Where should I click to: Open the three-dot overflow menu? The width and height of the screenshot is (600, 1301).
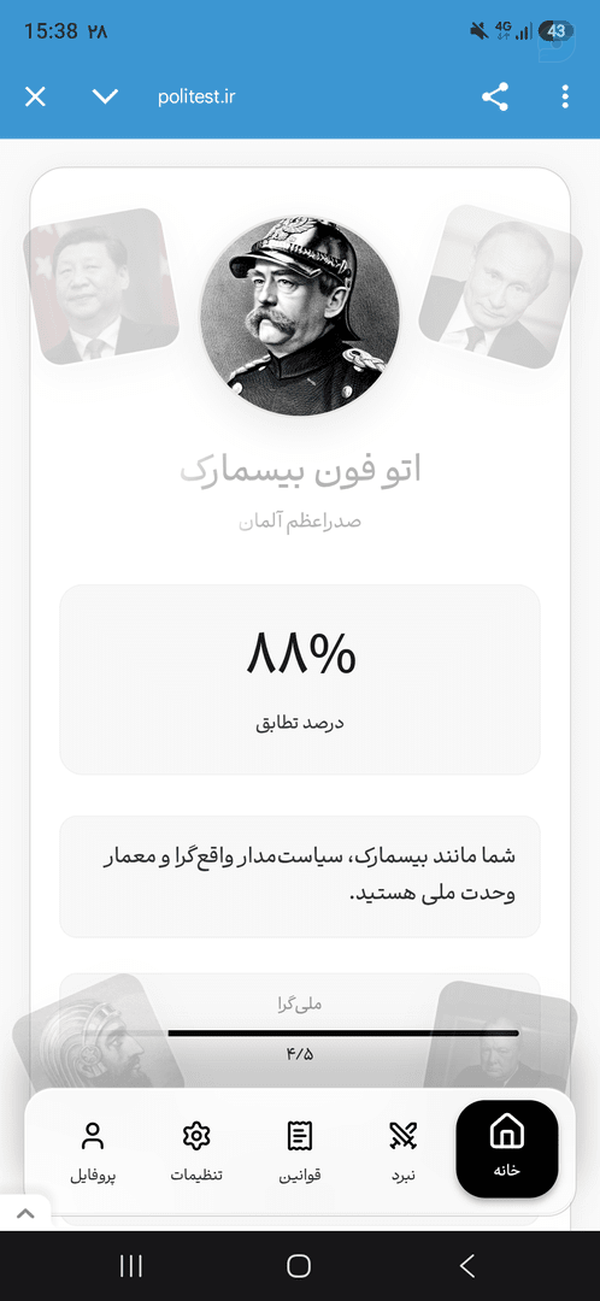click(565, 97)
